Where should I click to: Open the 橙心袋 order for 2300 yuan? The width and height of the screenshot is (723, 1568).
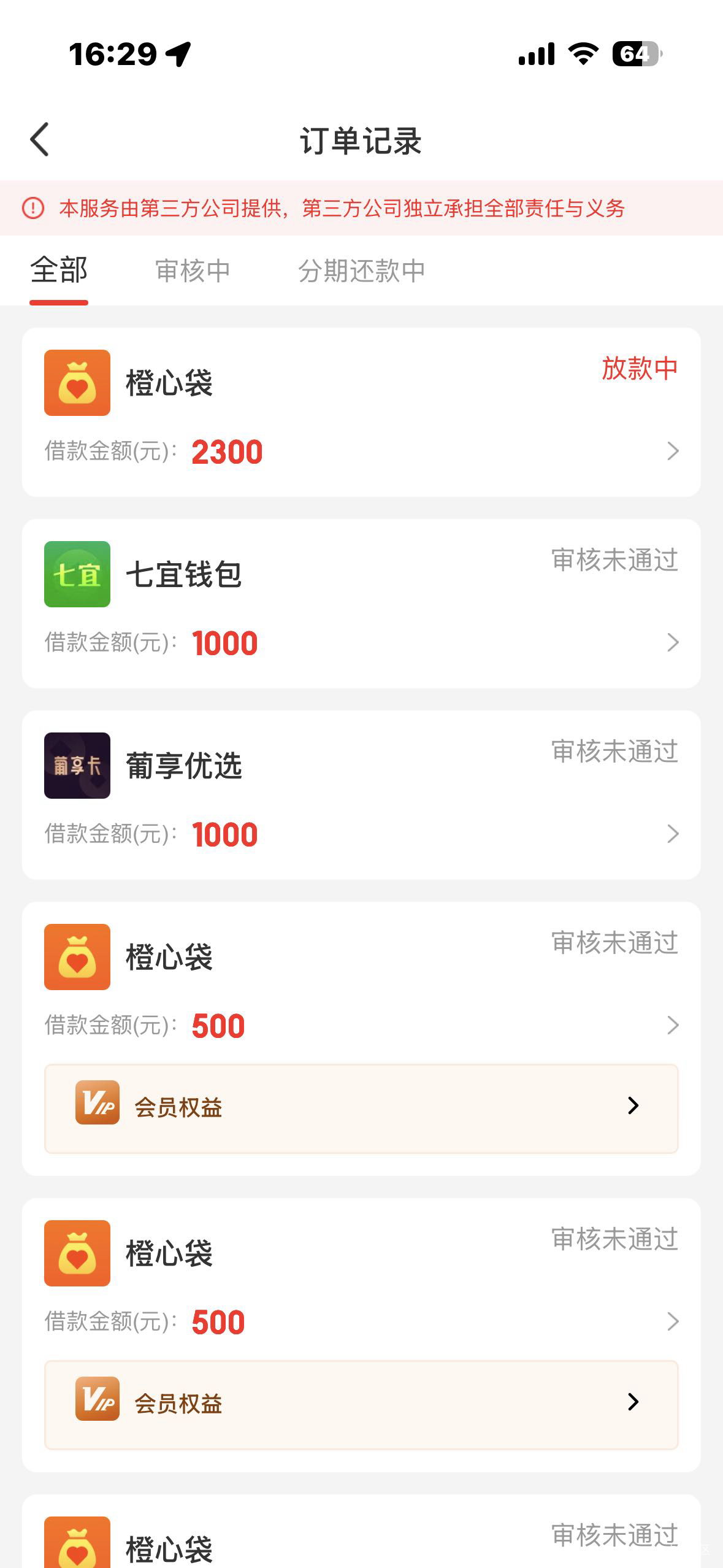click(x=361, y=412)
